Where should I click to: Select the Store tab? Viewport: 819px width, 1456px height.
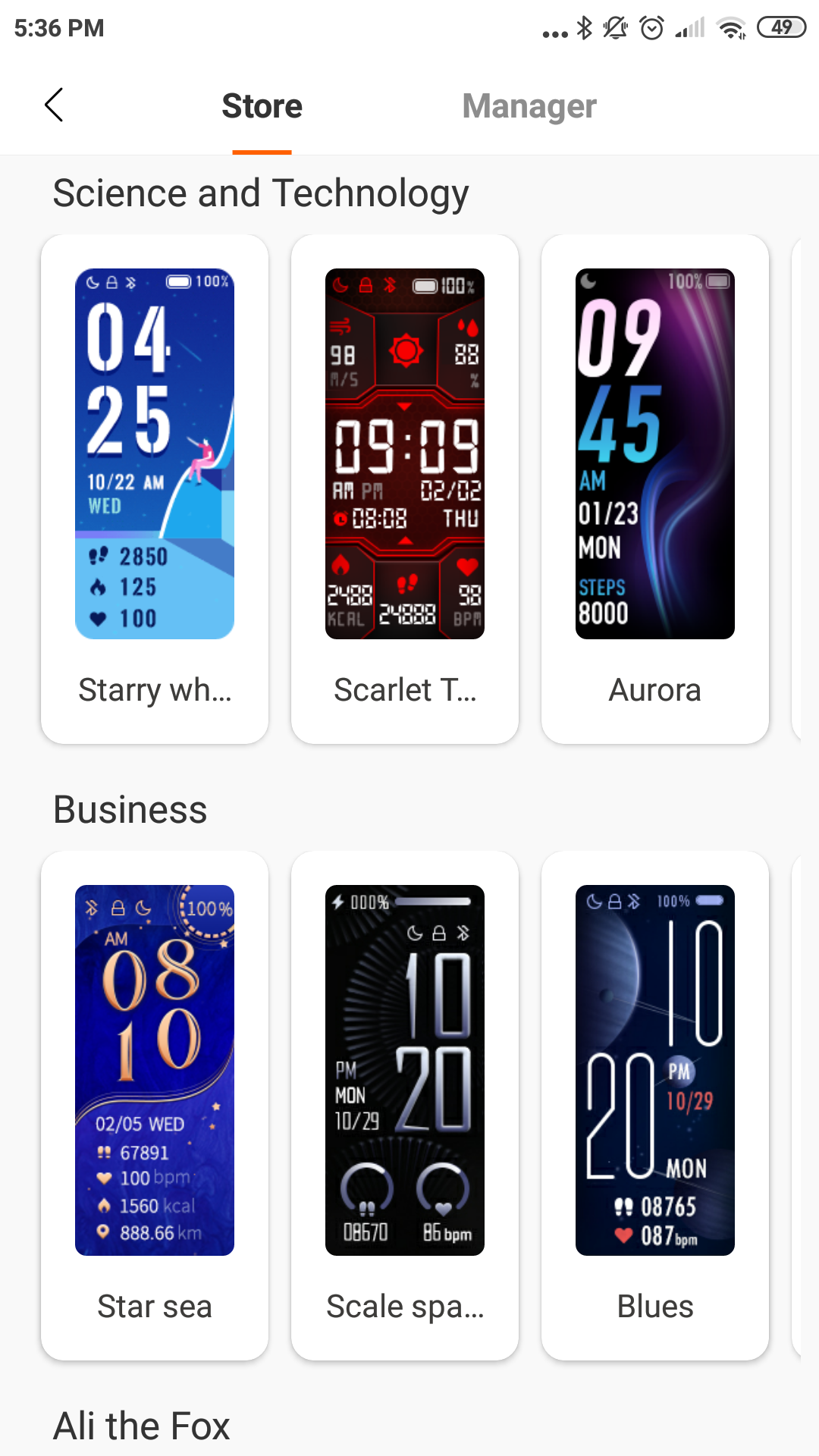[x=262, y=106]
